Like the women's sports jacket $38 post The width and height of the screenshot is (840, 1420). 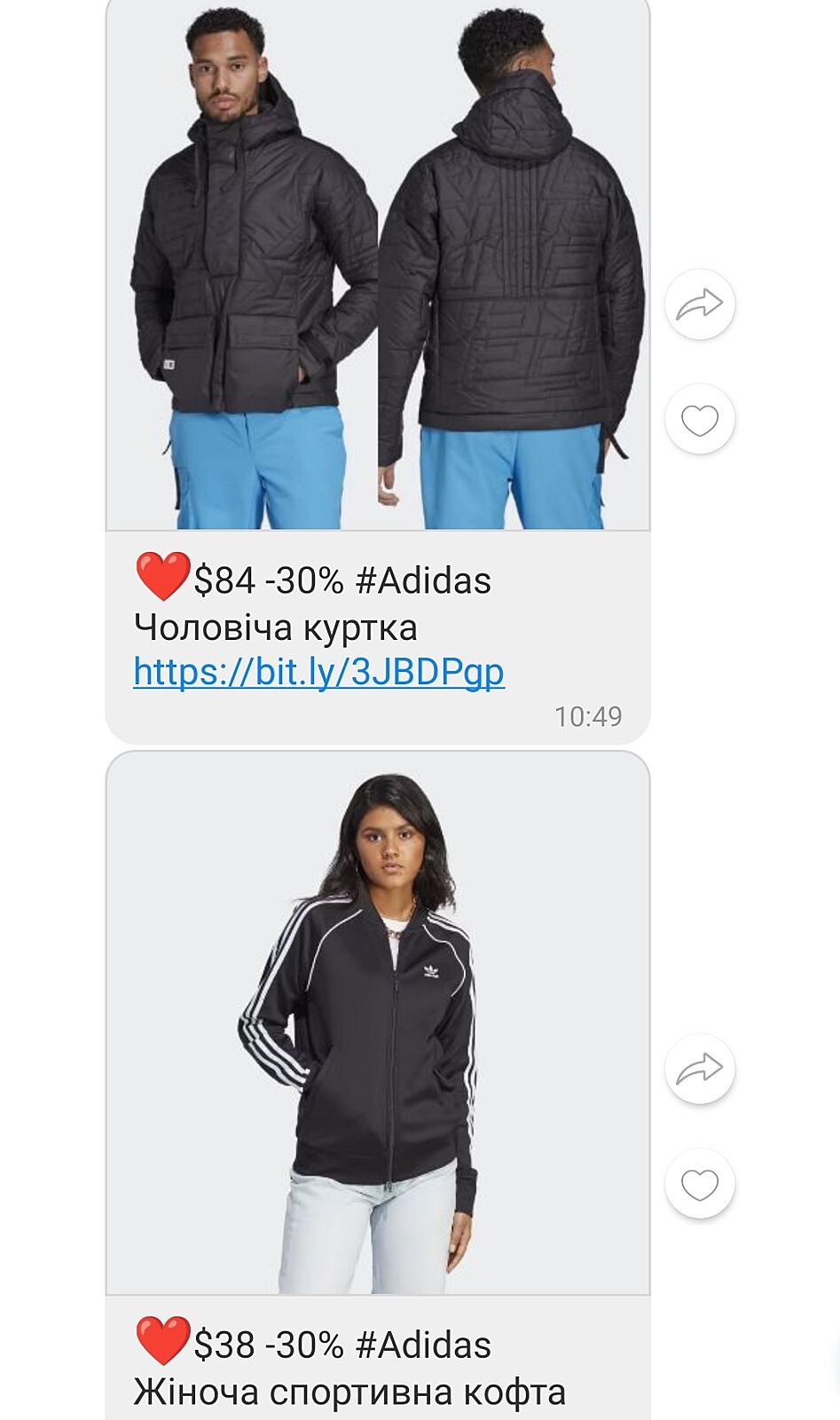tap(699, 1184)
